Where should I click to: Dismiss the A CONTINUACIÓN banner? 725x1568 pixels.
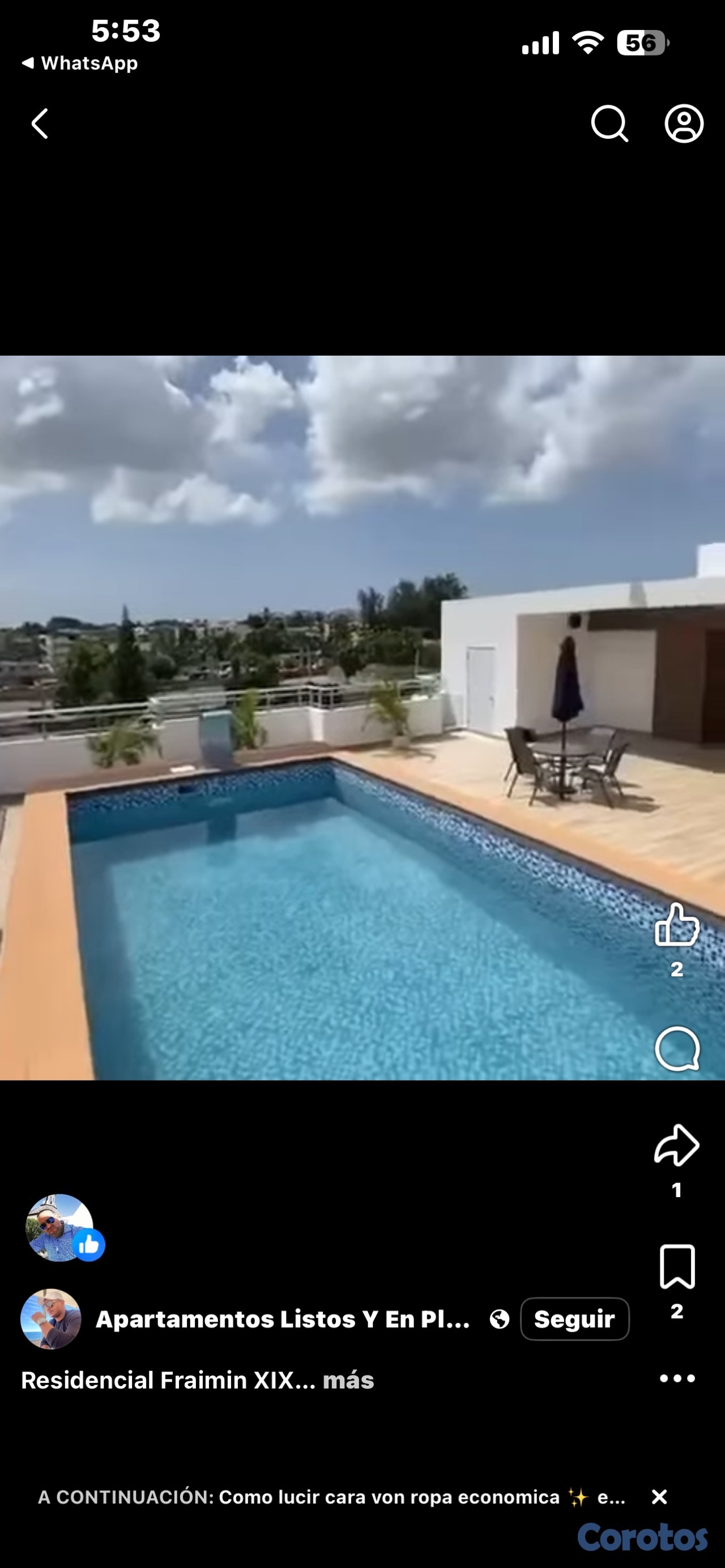[x=659, y=1497]
